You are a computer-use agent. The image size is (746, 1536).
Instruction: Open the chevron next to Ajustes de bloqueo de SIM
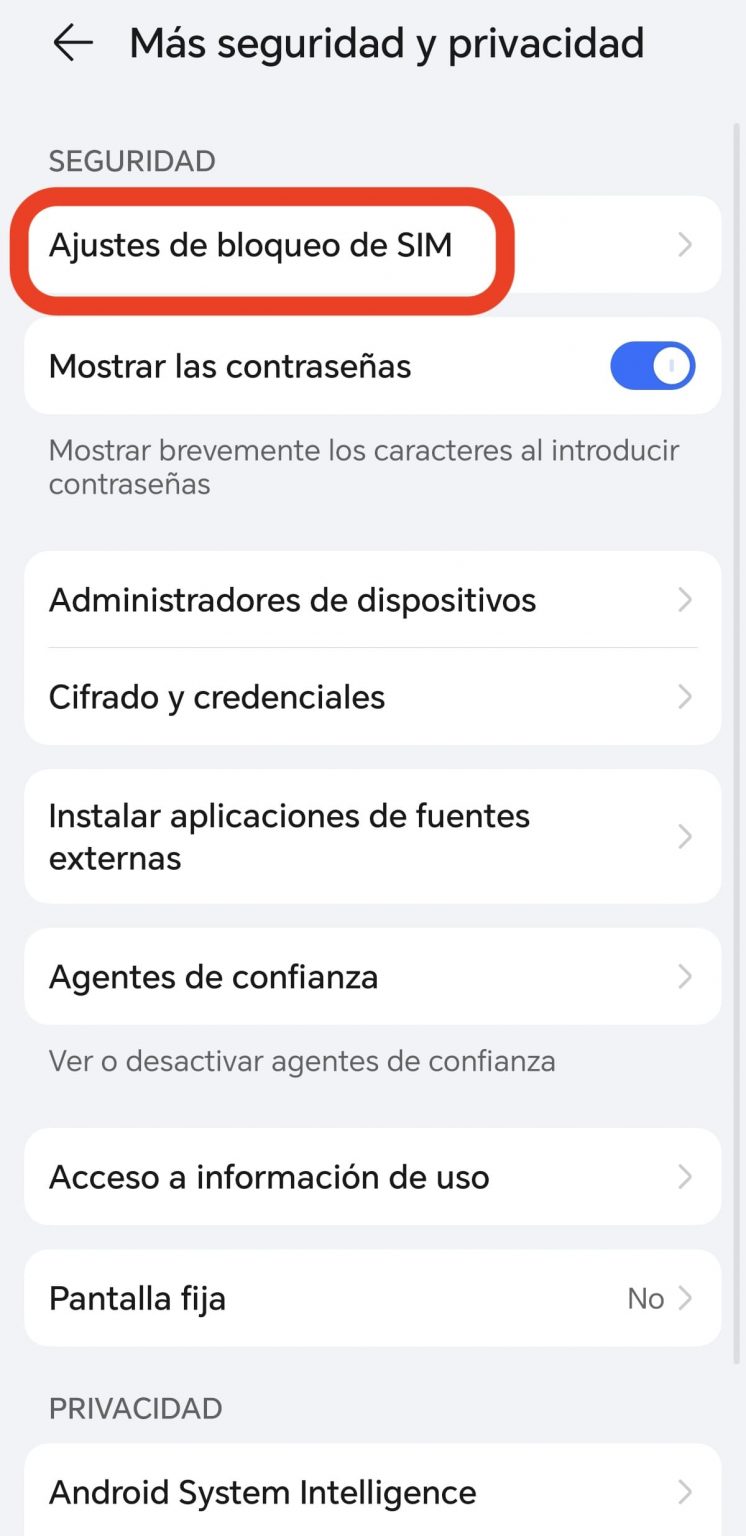click(684, 244)
